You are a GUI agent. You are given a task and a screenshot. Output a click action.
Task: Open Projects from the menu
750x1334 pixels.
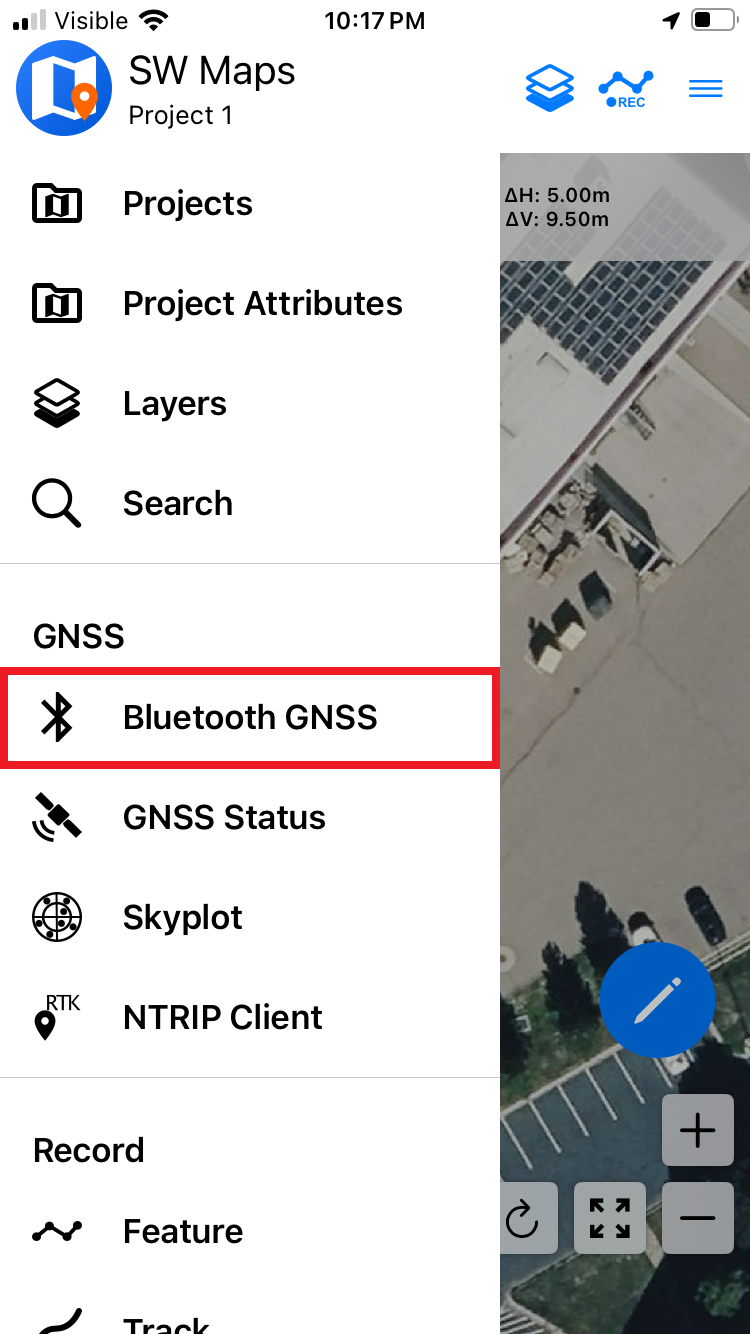250,204
